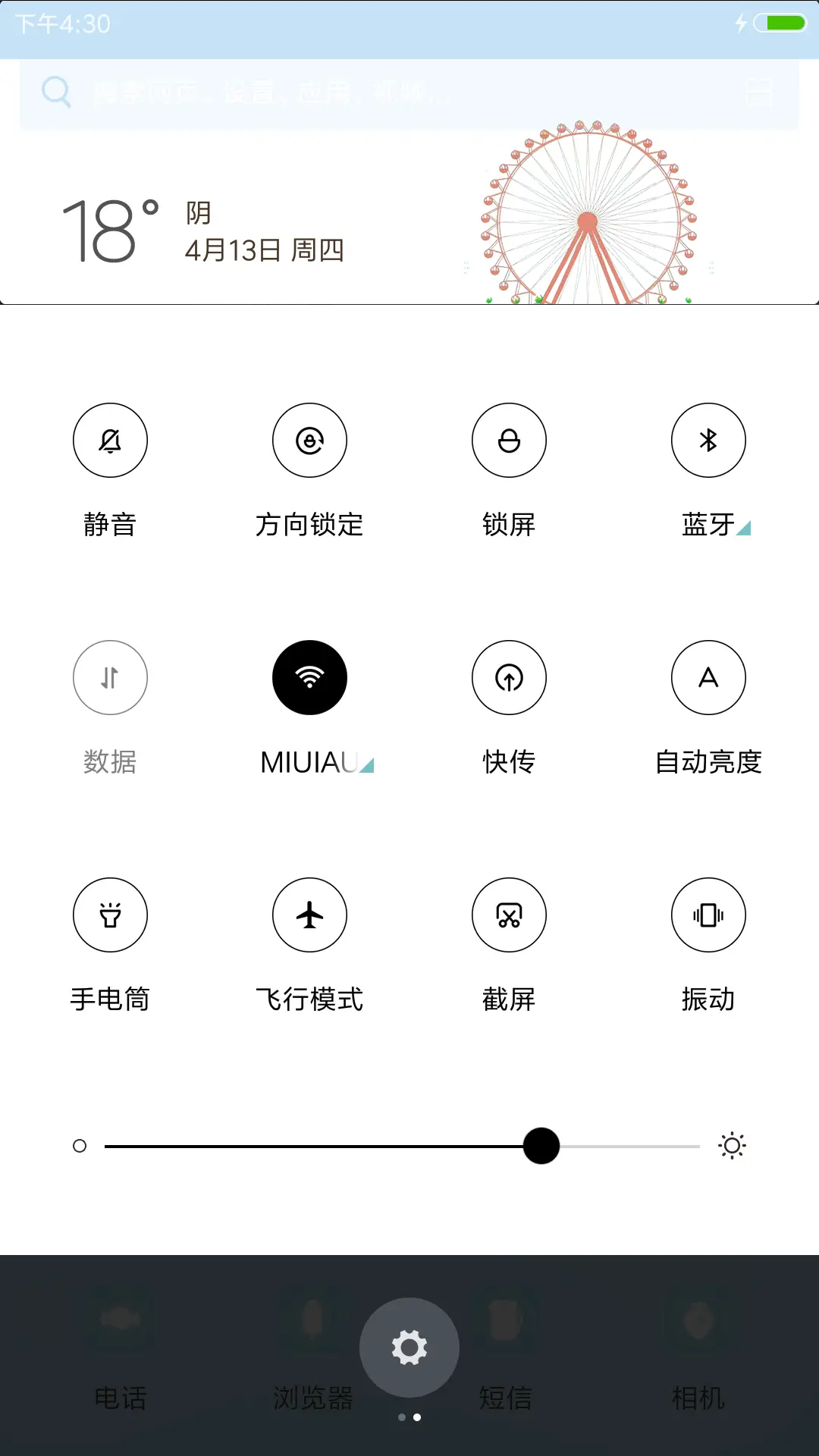Tap the quick share 快传 icon

[509, 677]
